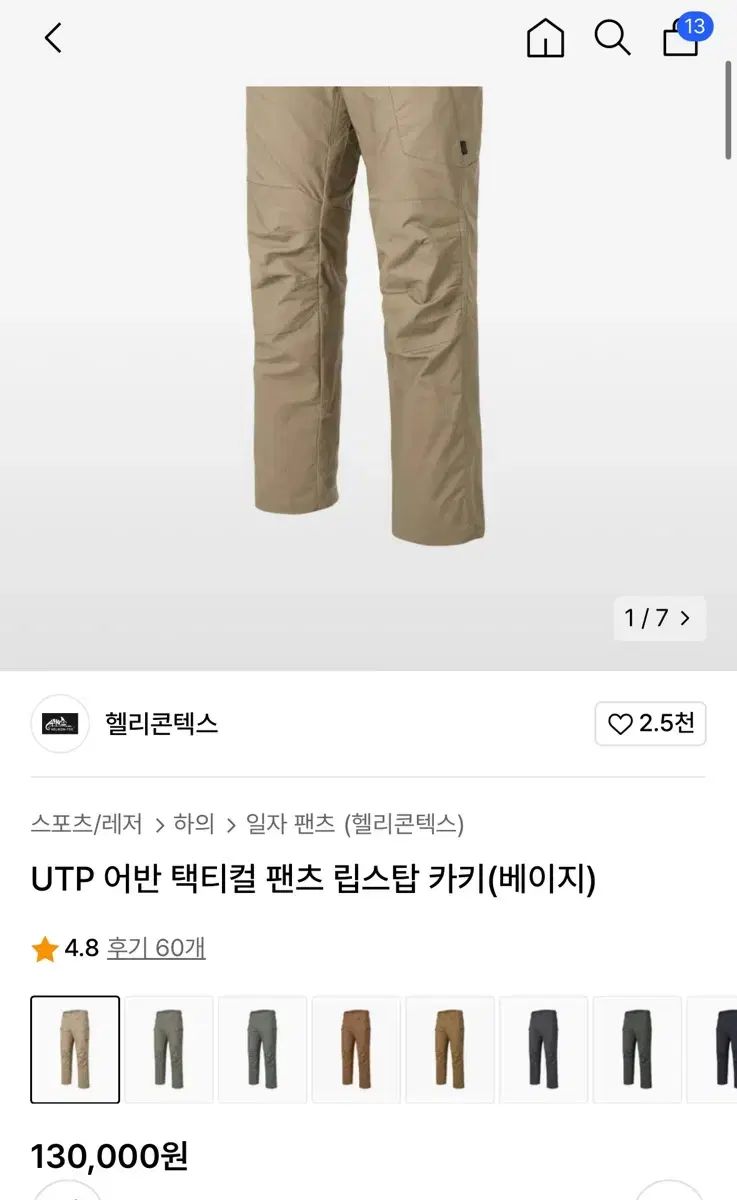View the main khaki pants product image
This screenshot has width=737, height=1200.
coord(366,310)
